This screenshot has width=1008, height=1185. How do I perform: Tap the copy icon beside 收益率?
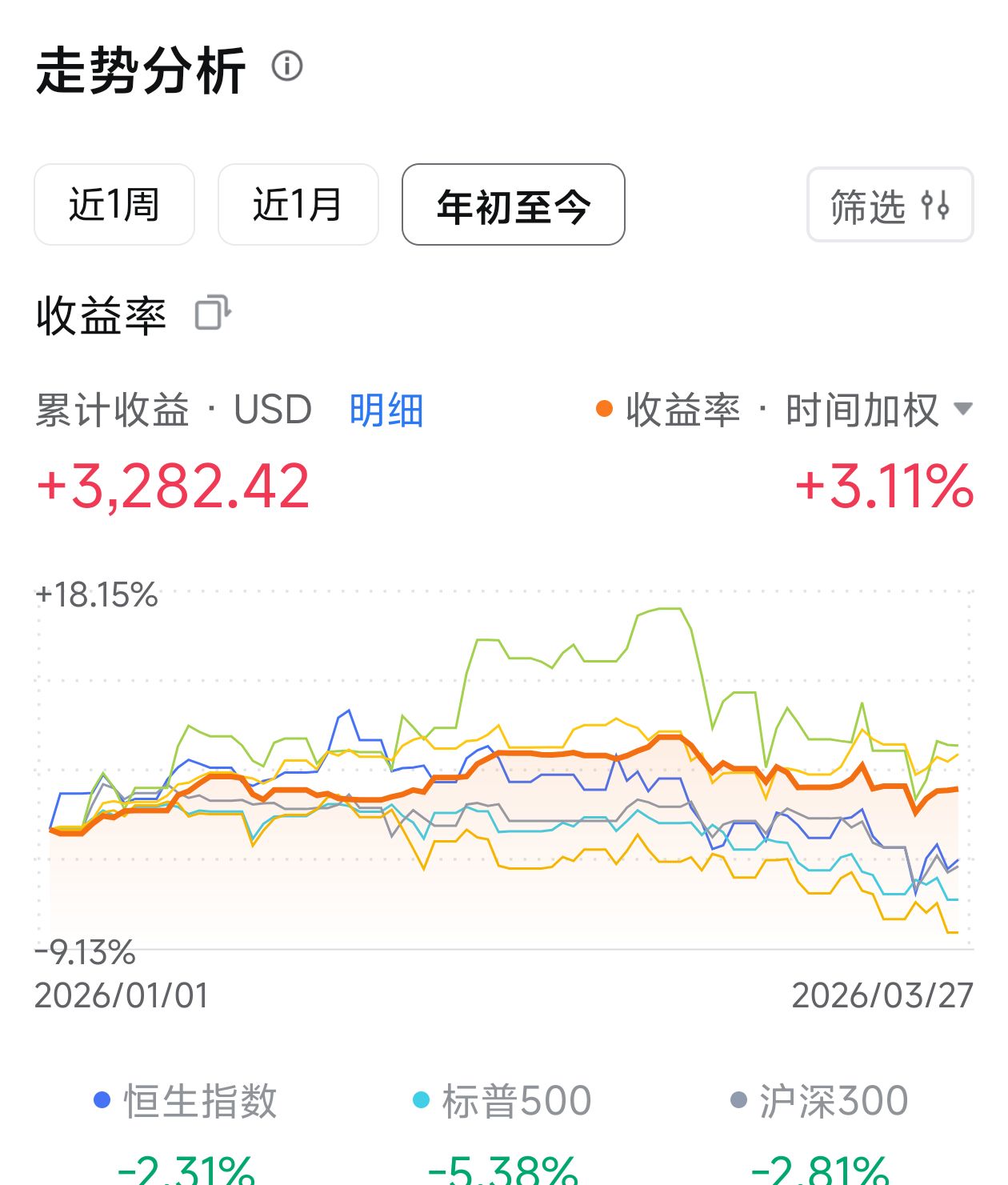[x=213, y=313]
